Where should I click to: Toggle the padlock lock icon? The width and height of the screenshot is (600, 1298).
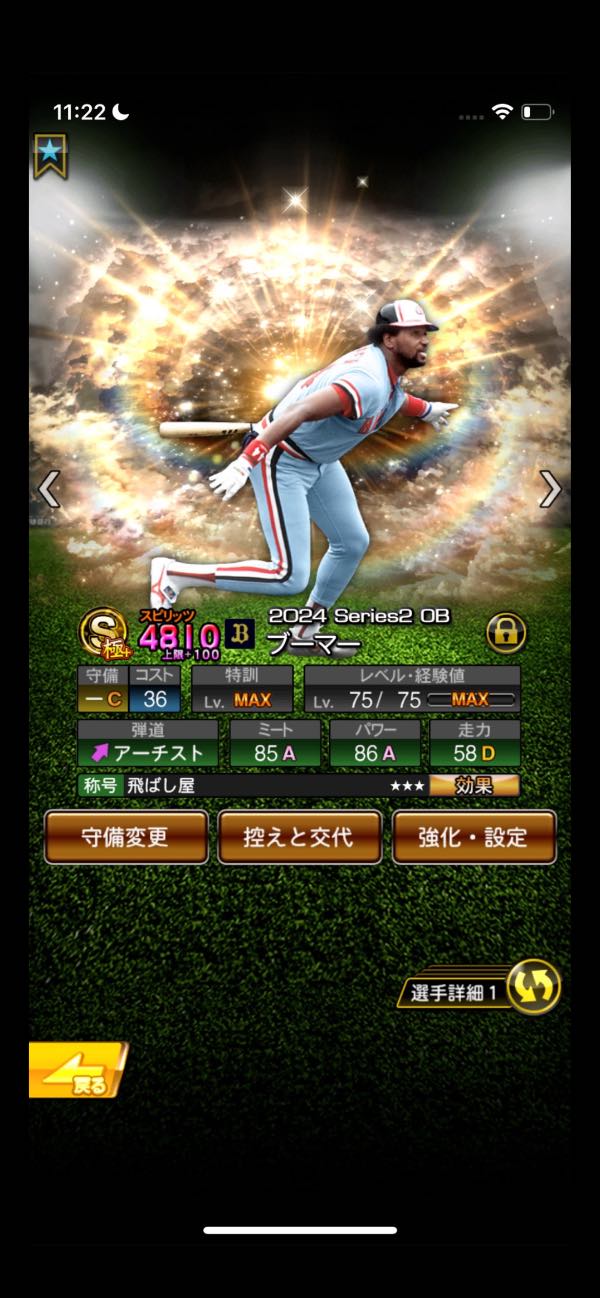pos(507,632)
